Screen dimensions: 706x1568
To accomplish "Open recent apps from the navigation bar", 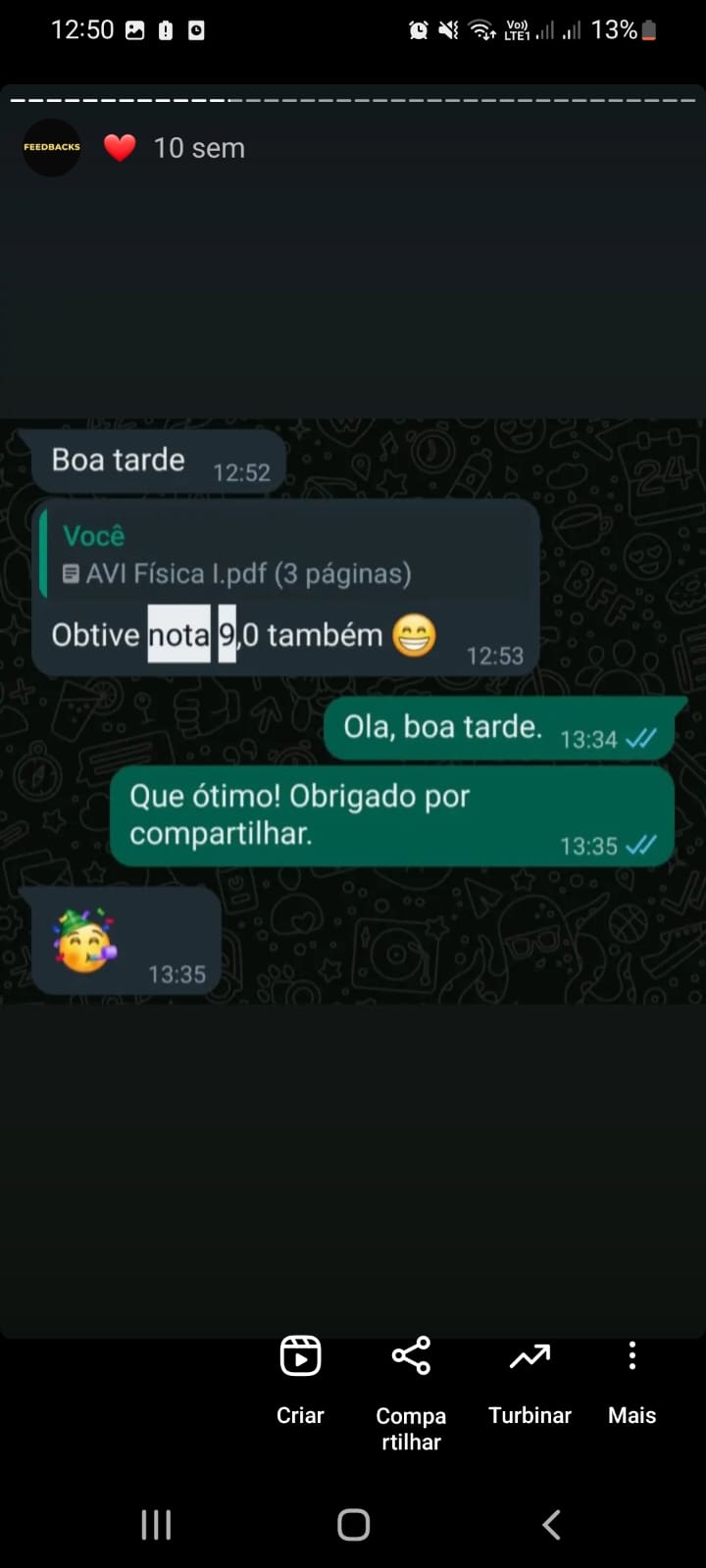I will [156, 1524].
